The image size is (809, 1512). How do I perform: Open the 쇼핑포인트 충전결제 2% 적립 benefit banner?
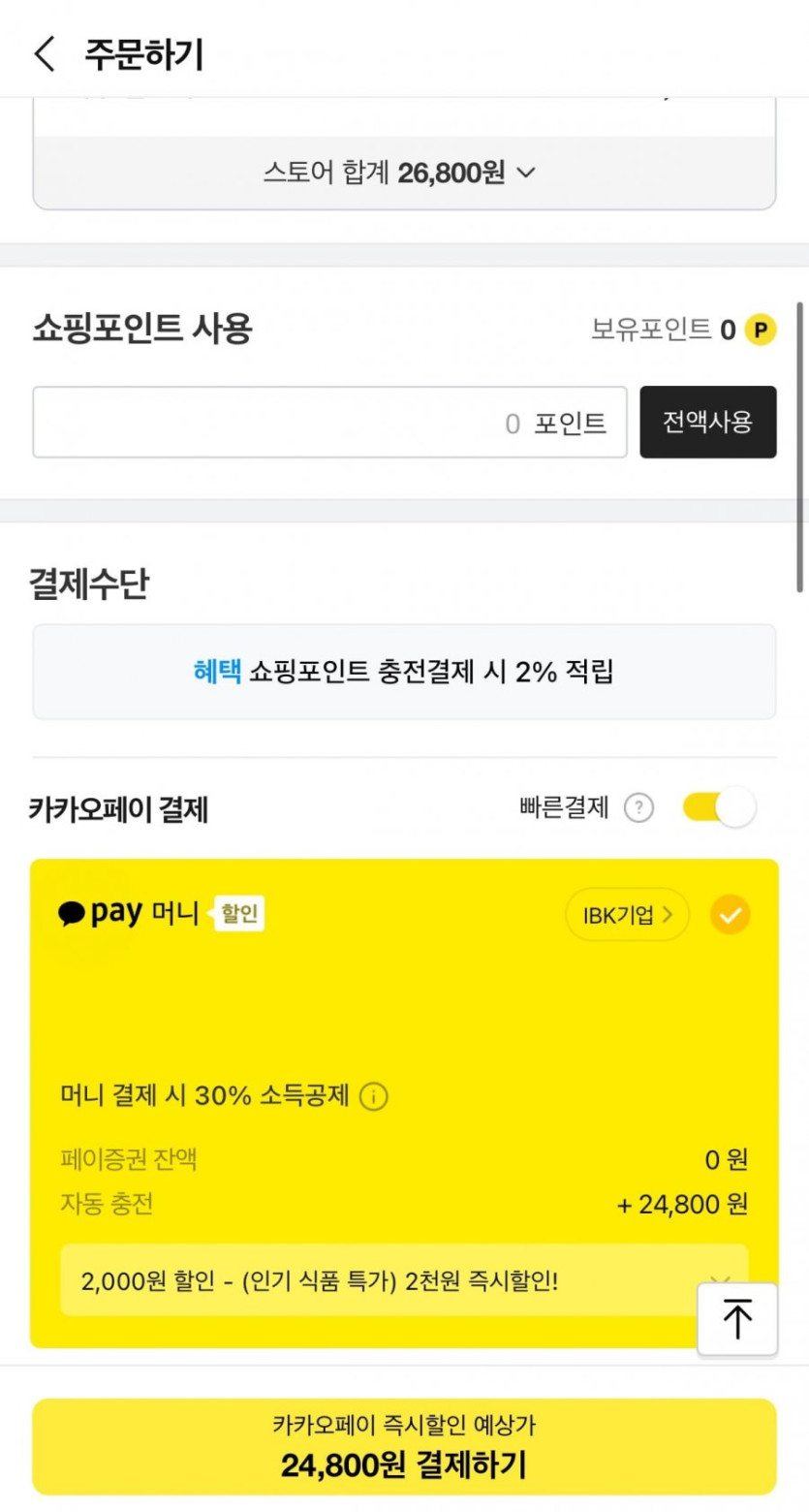pos(404,672)
